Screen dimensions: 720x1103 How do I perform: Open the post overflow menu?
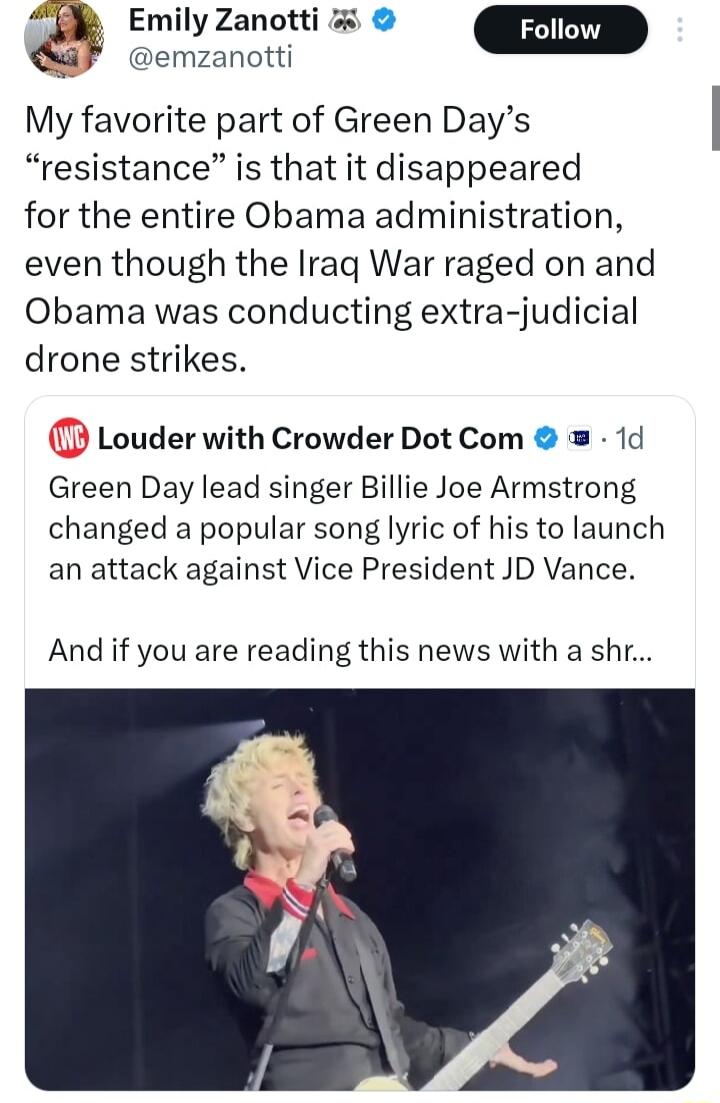[681, 31]
